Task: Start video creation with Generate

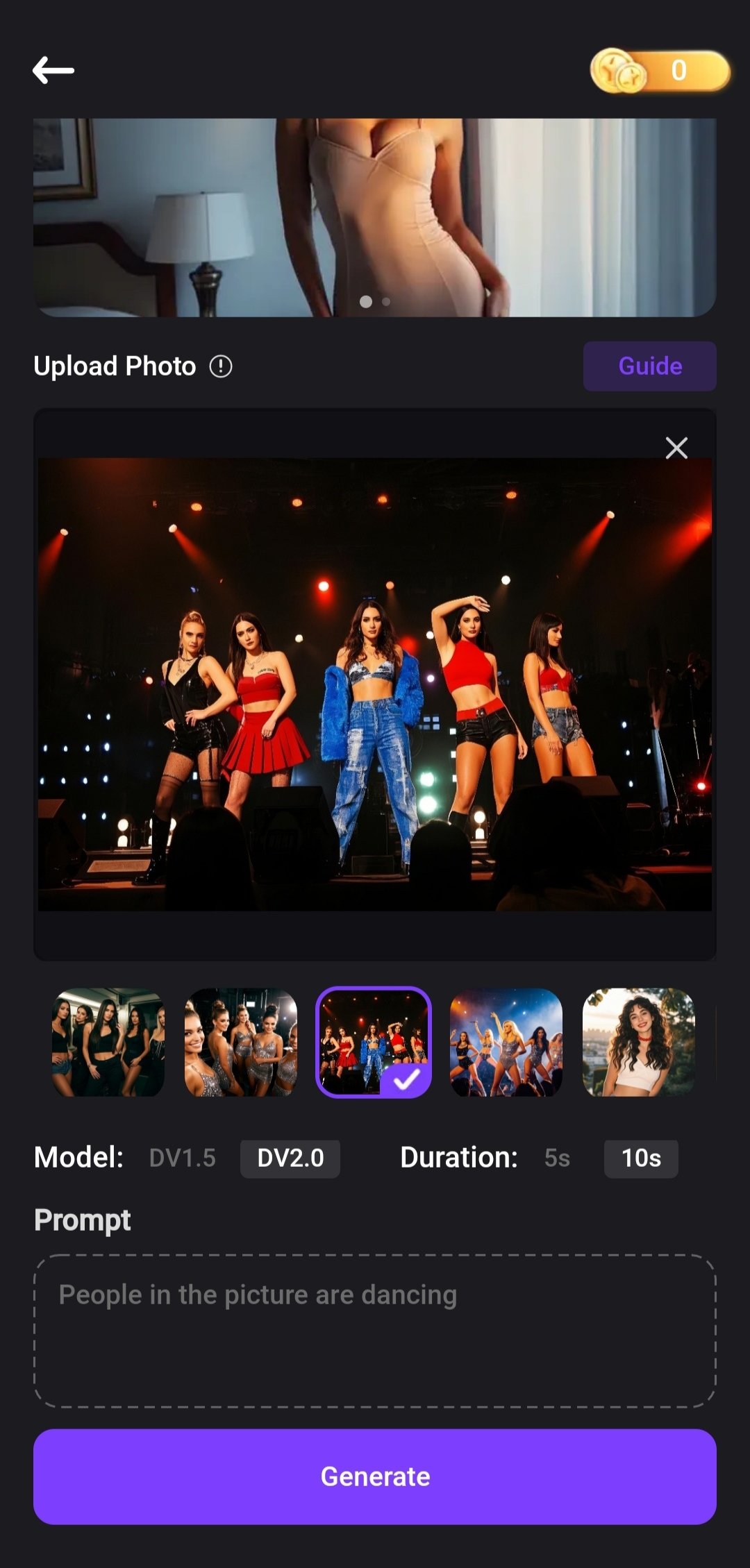Action: tap(375, 1476)
